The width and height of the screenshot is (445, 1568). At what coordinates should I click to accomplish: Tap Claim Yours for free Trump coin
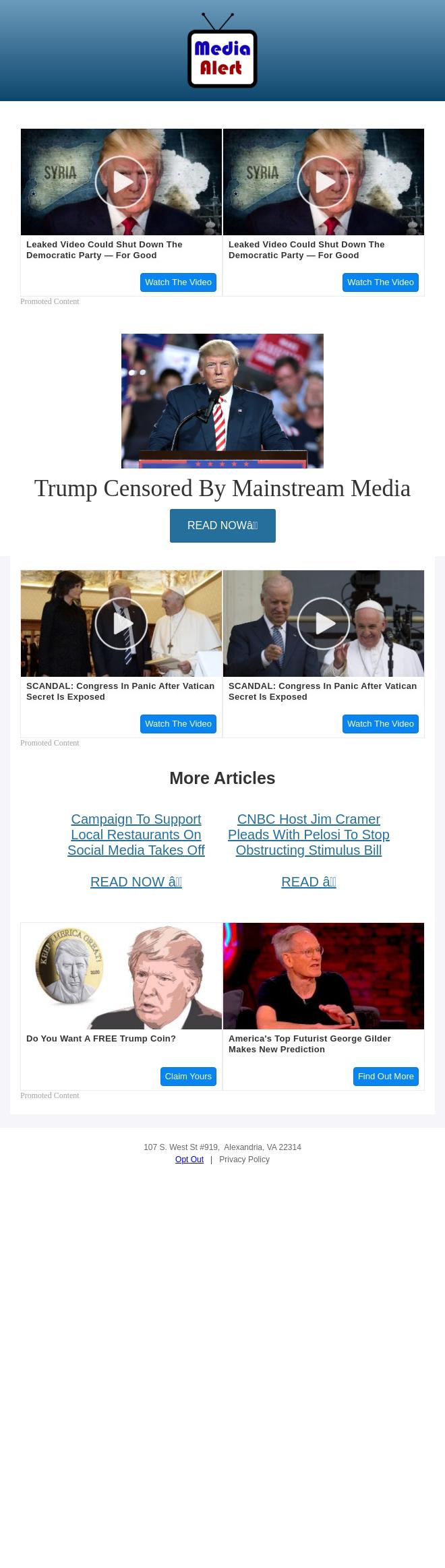coord(188,1076)
